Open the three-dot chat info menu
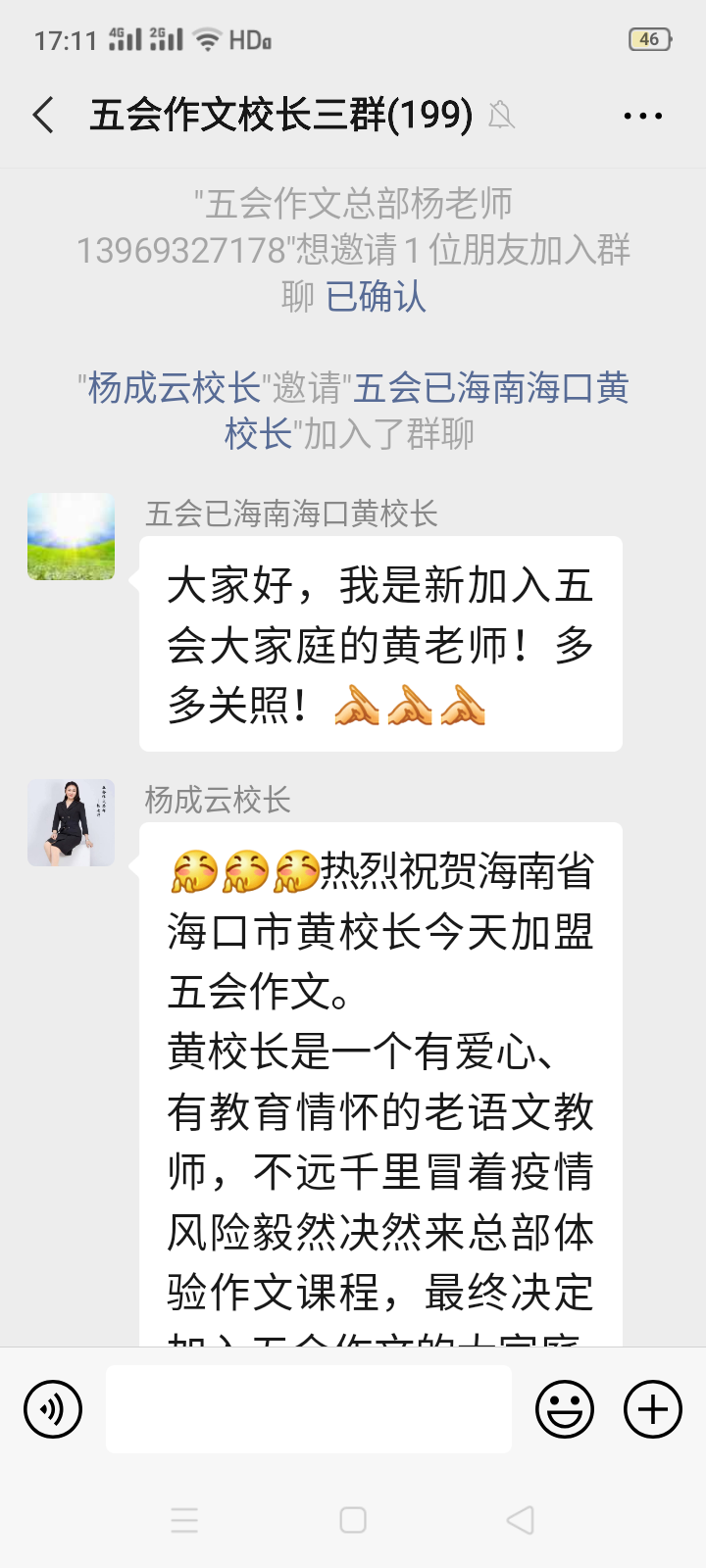 click(642, 116)
